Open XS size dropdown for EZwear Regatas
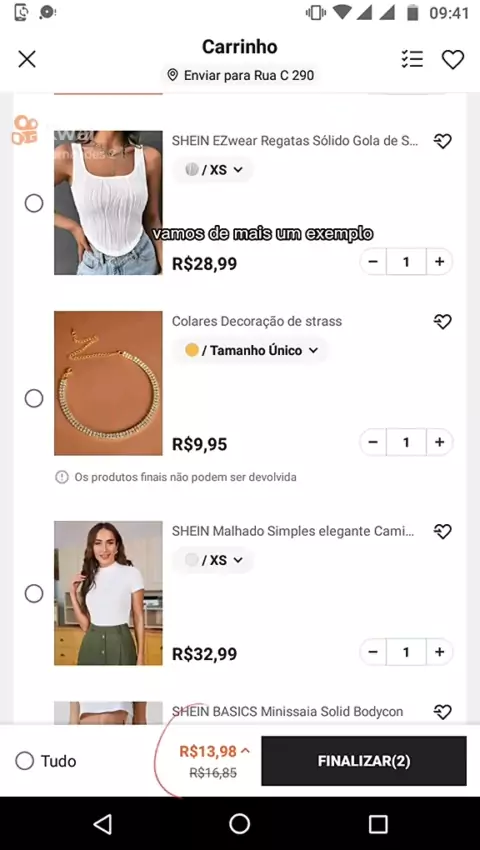 (x=213, y=170)
